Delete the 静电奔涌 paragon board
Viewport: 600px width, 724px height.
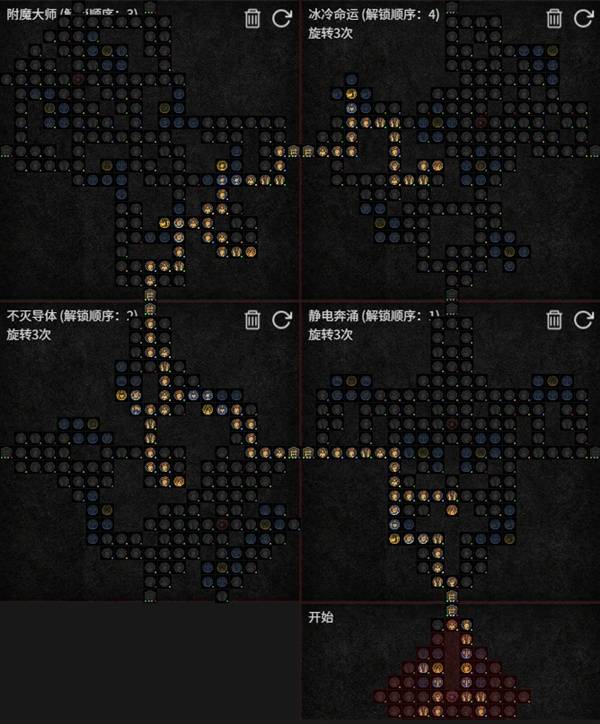click(554, 319)
